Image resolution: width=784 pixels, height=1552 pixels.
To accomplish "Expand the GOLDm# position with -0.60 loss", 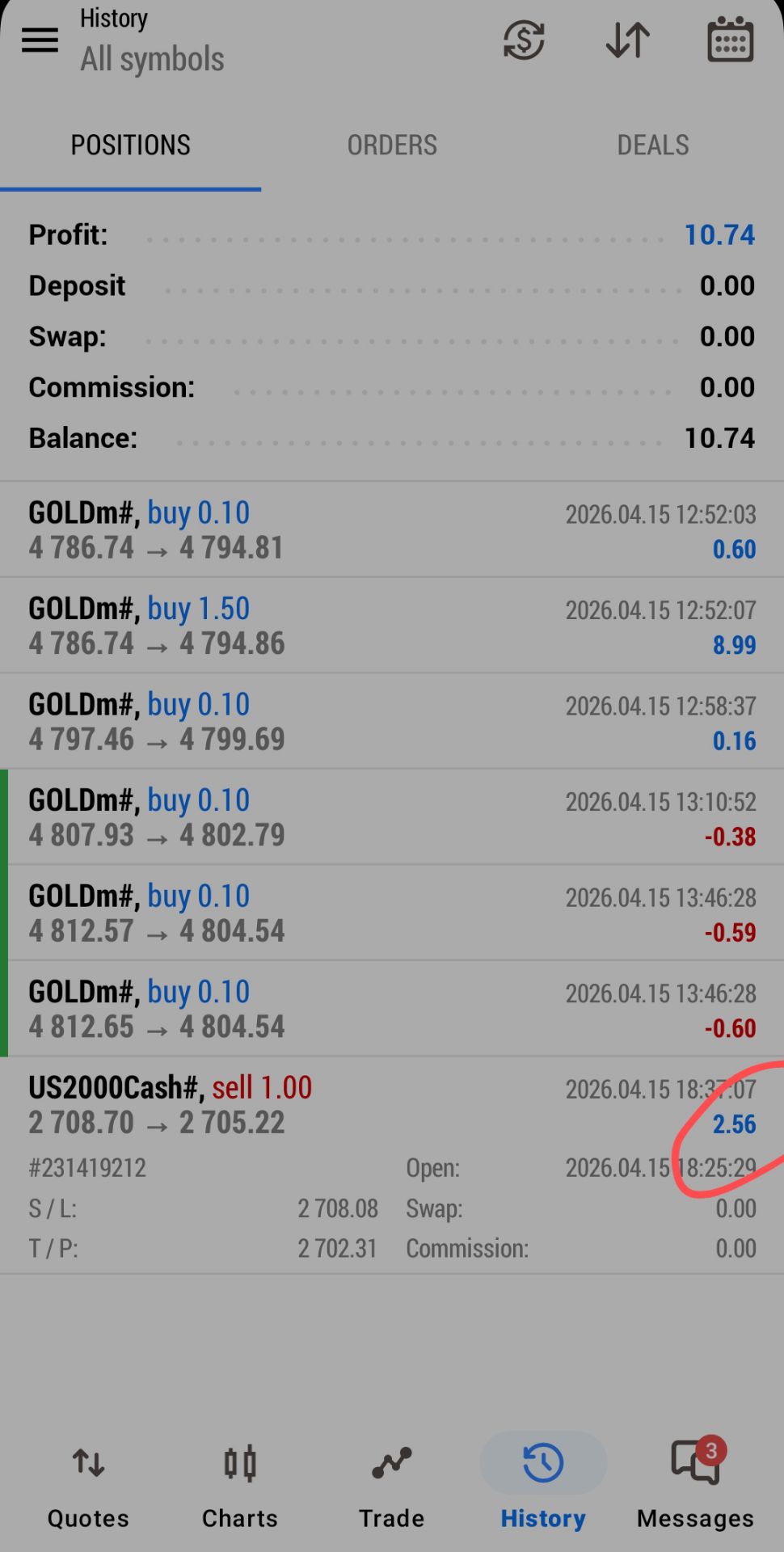I will (392, 1009).
